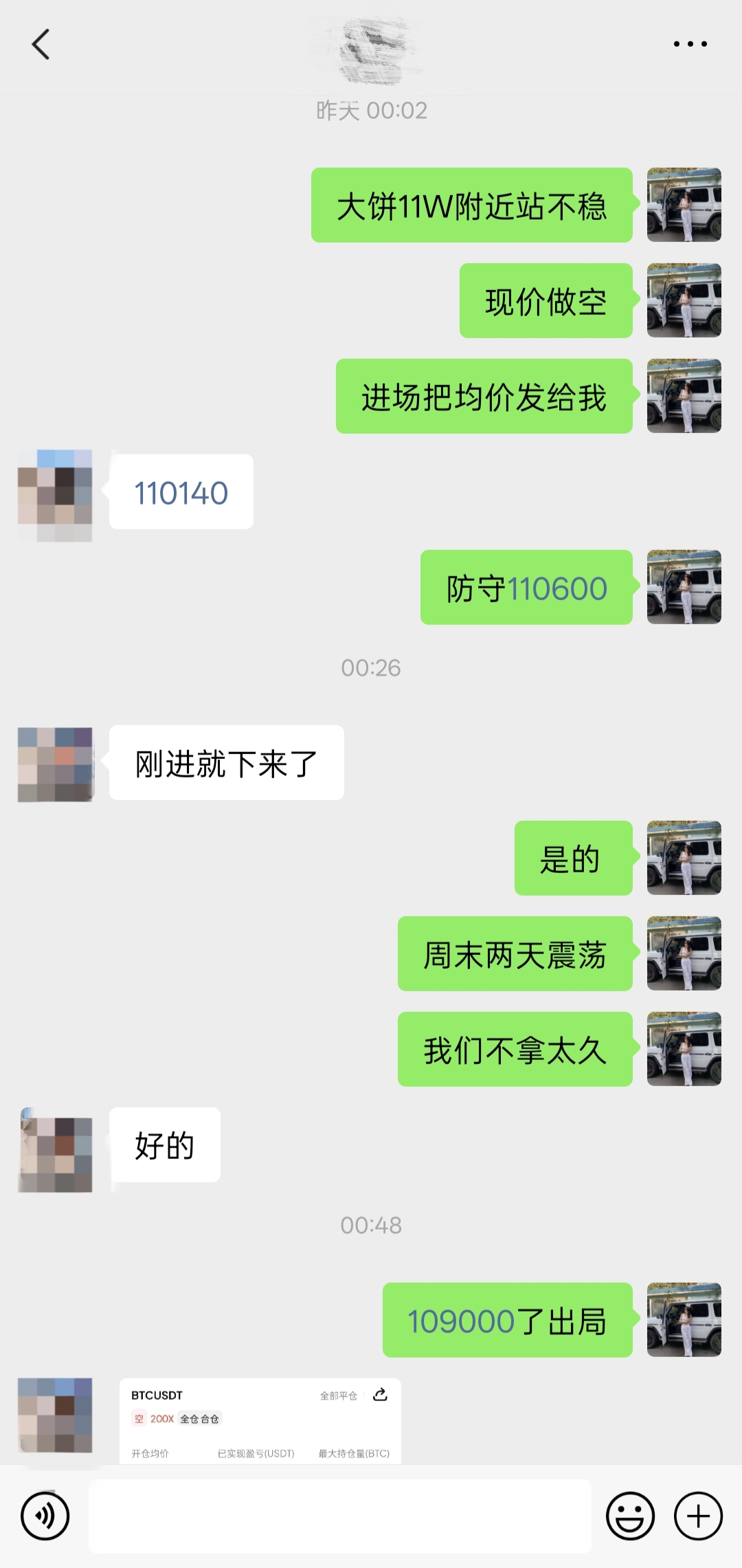Open the emoji picker

tap(629, 1516)
